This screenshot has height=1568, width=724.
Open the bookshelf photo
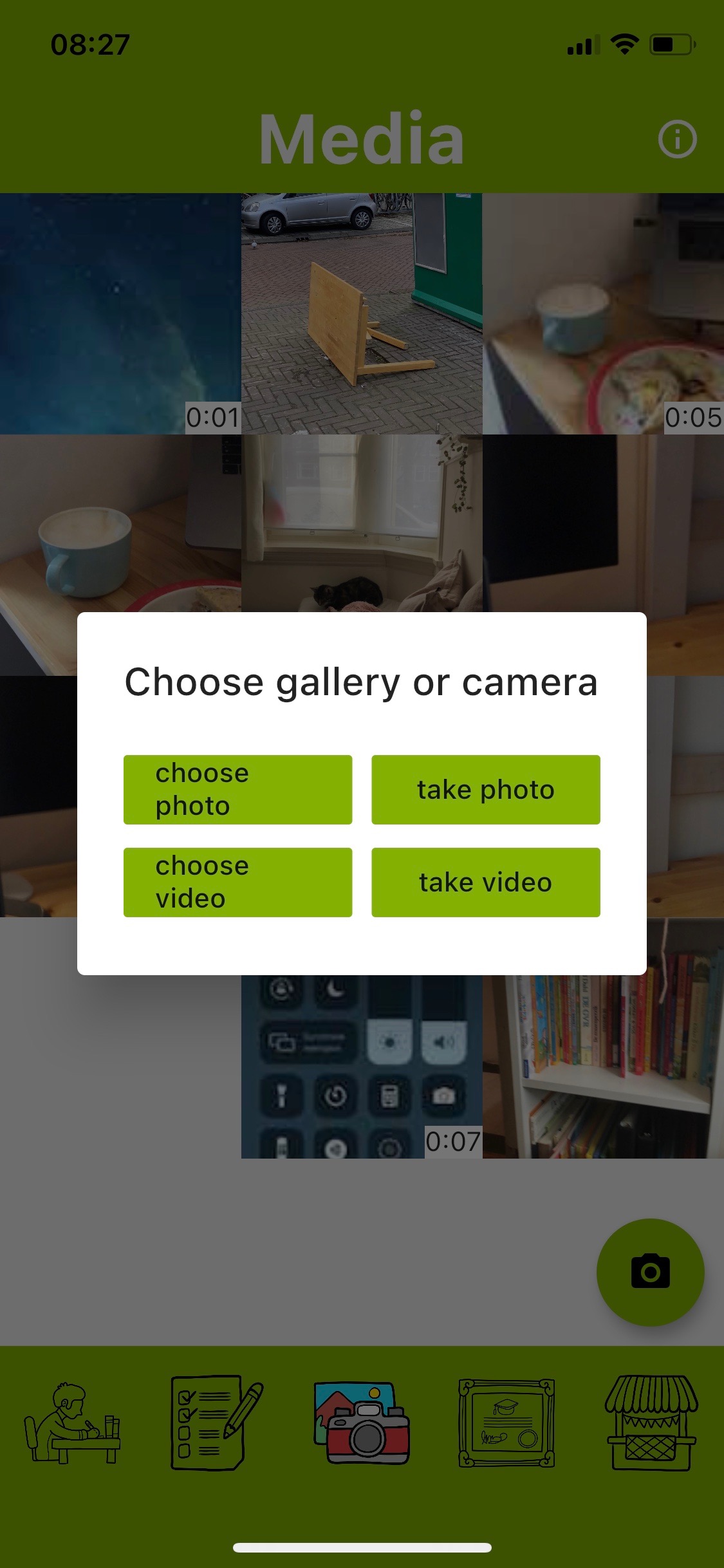point(603,1069)
